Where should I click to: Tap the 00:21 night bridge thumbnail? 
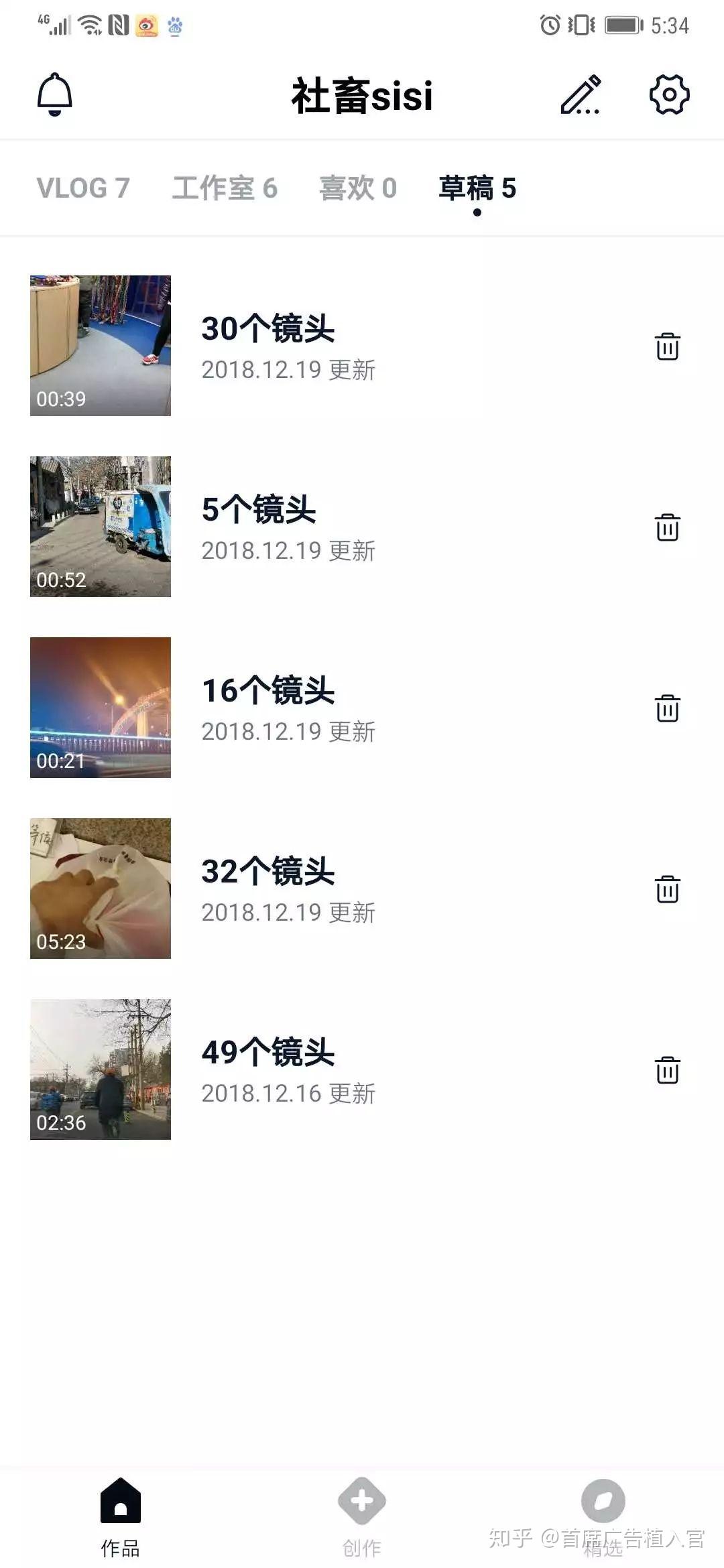pyautogui.click(x=99, y=708)
